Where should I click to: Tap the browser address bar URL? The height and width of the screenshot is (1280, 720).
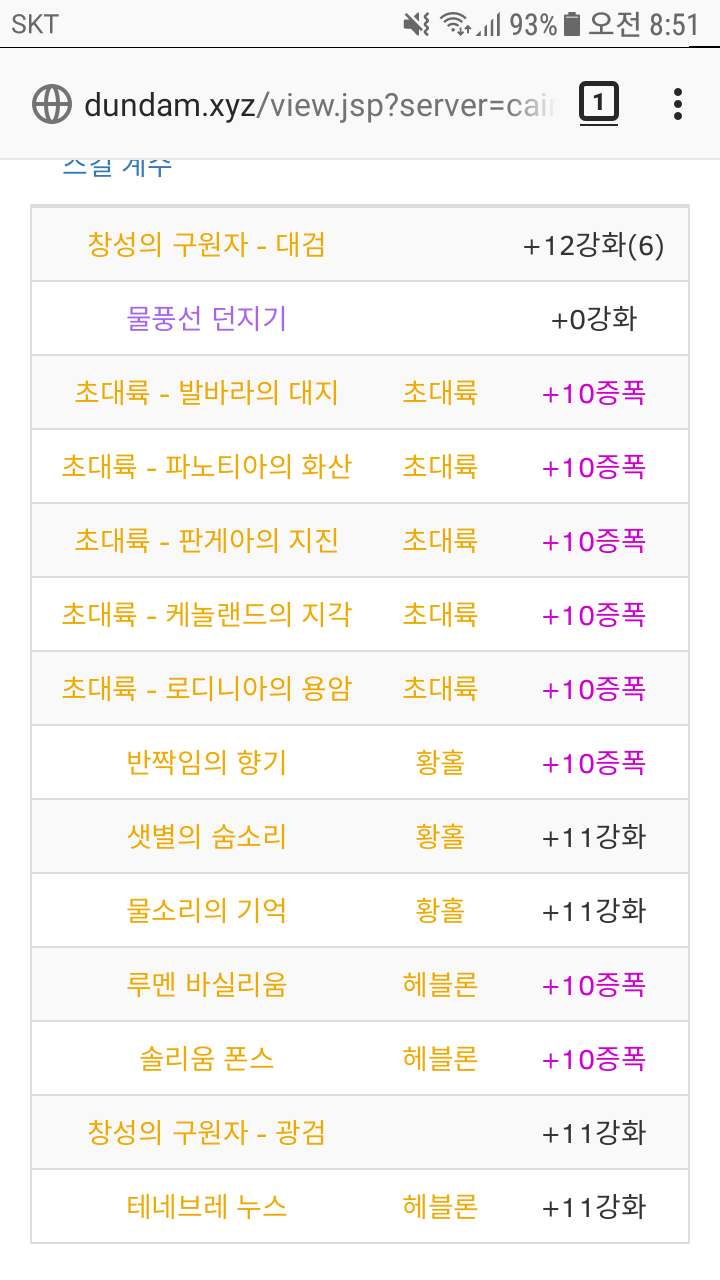pos(320,104)
